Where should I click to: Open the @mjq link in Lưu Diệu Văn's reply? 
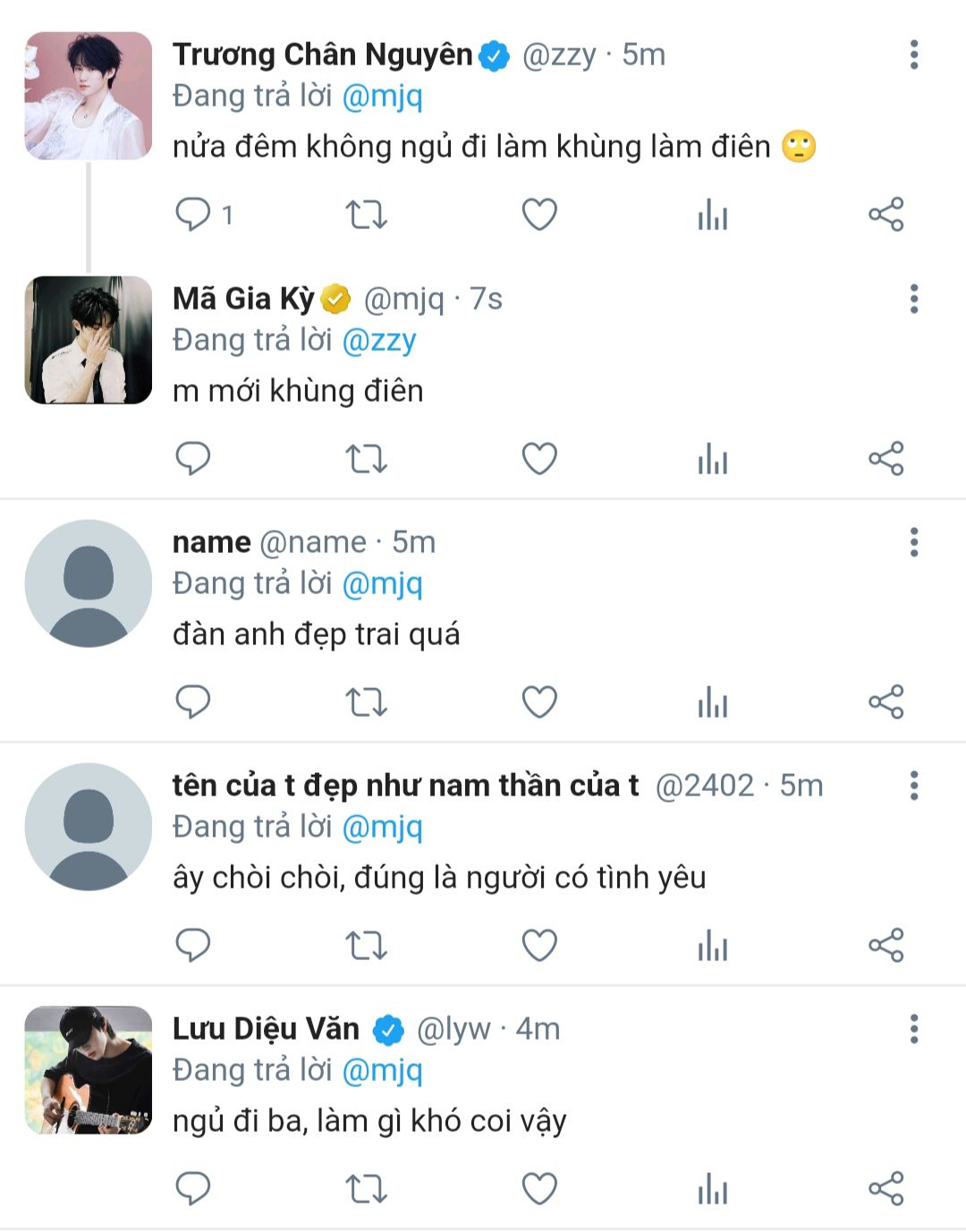point(382,1071)
